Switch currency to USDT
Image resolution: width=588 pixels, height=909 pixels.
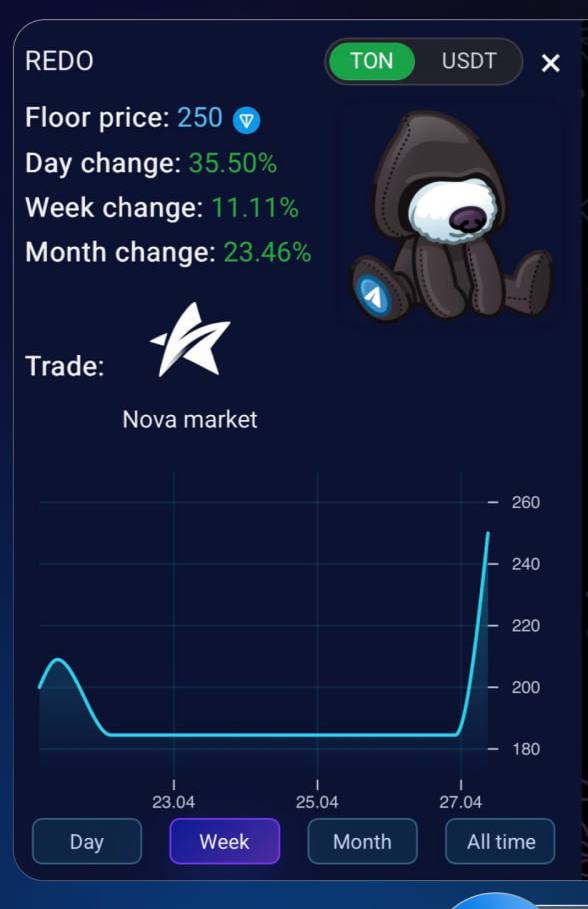pos(469,61)
